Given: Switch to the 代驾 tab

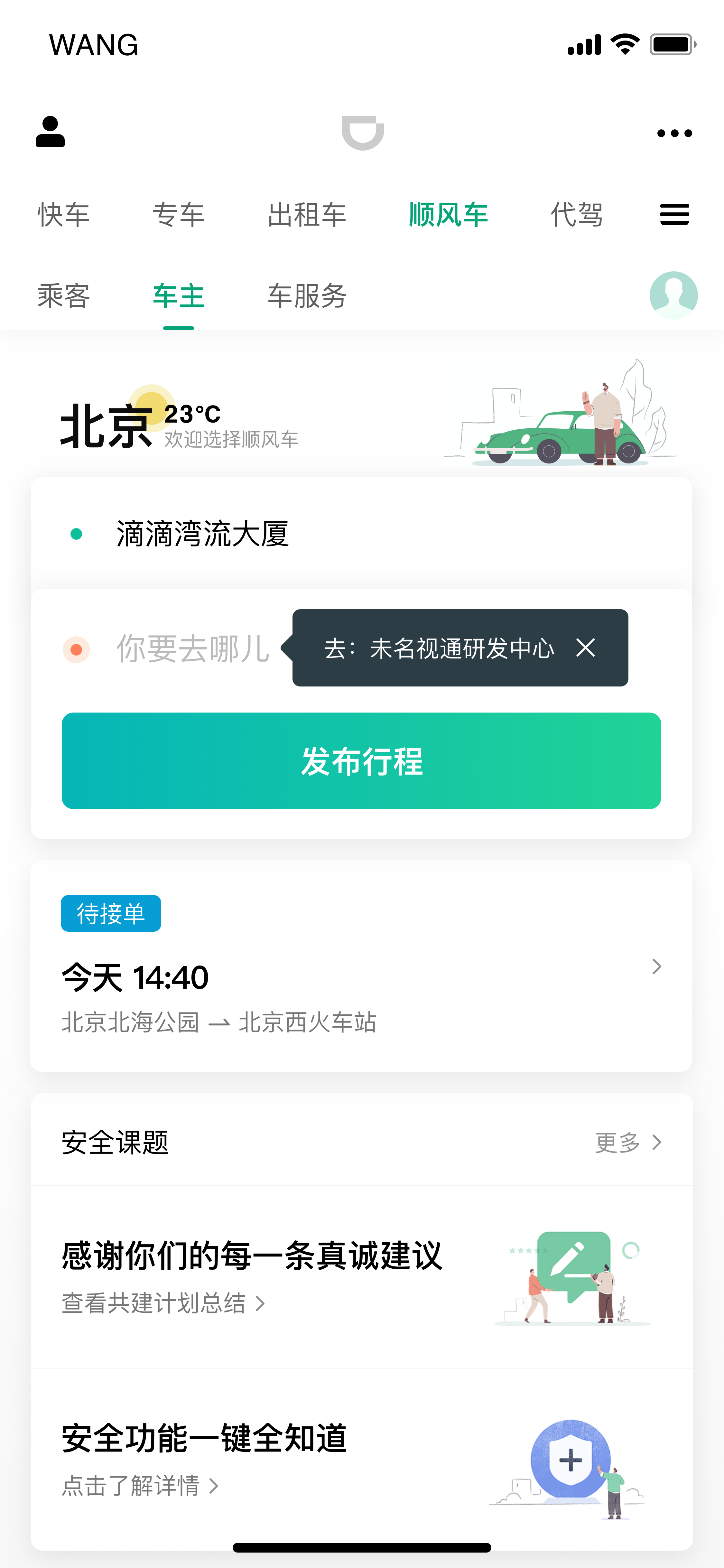Looking at the screenshot, I should point(576,215).
